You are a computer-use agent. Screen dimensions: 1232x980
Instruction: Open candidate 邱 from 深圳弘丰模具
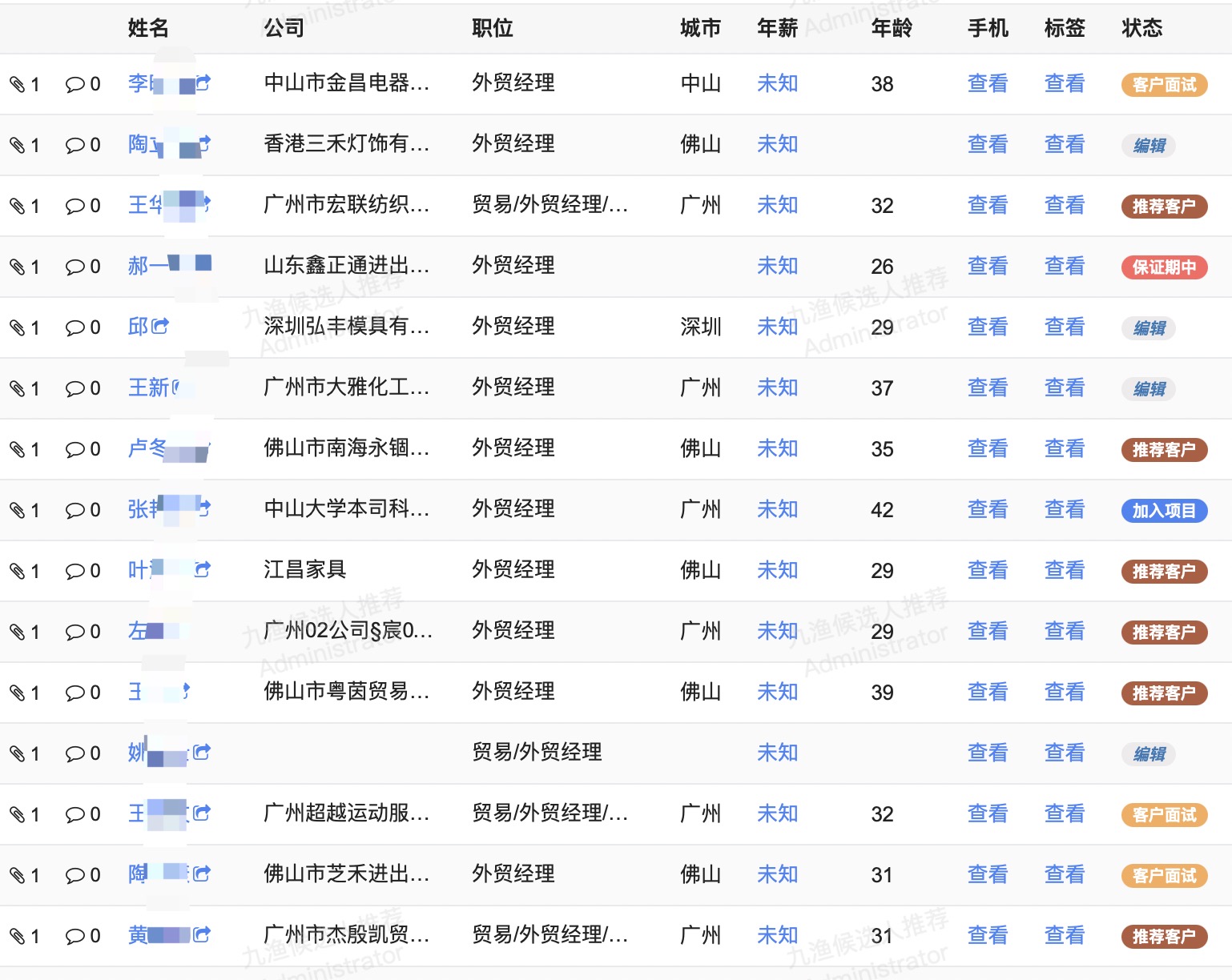click(x=139, y=327)
